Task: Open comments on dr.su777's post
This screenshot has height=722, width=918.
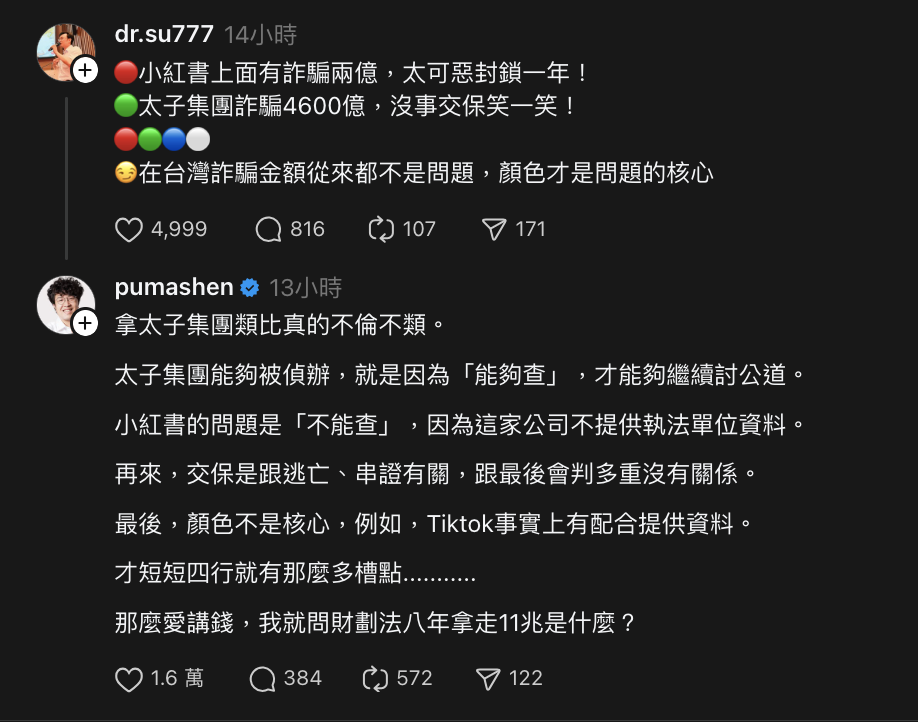Action: (269, 230)
